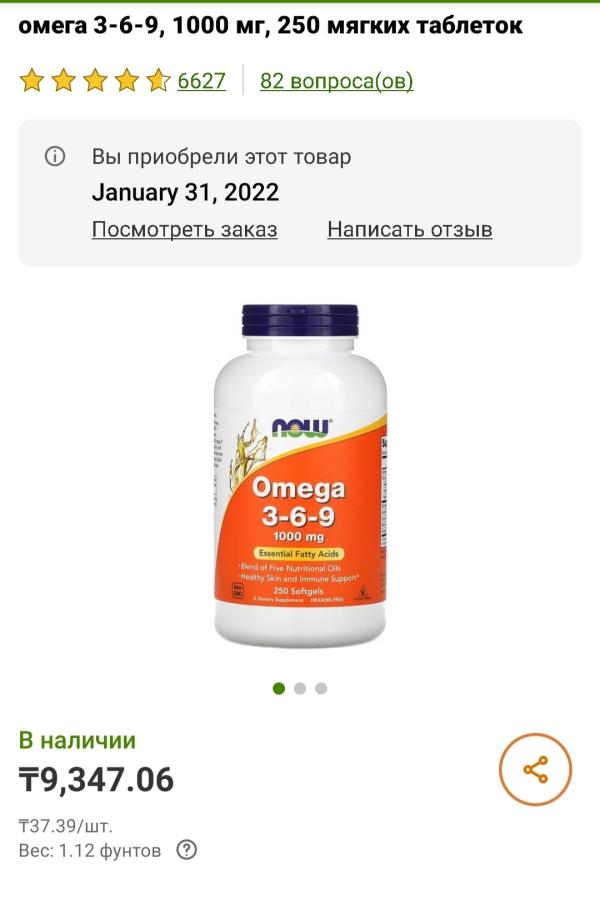Image resolution: width=600 pixels, height=899 pixels.
Task: Tap the info icon beside purchase notice
Action: (55, 157)
